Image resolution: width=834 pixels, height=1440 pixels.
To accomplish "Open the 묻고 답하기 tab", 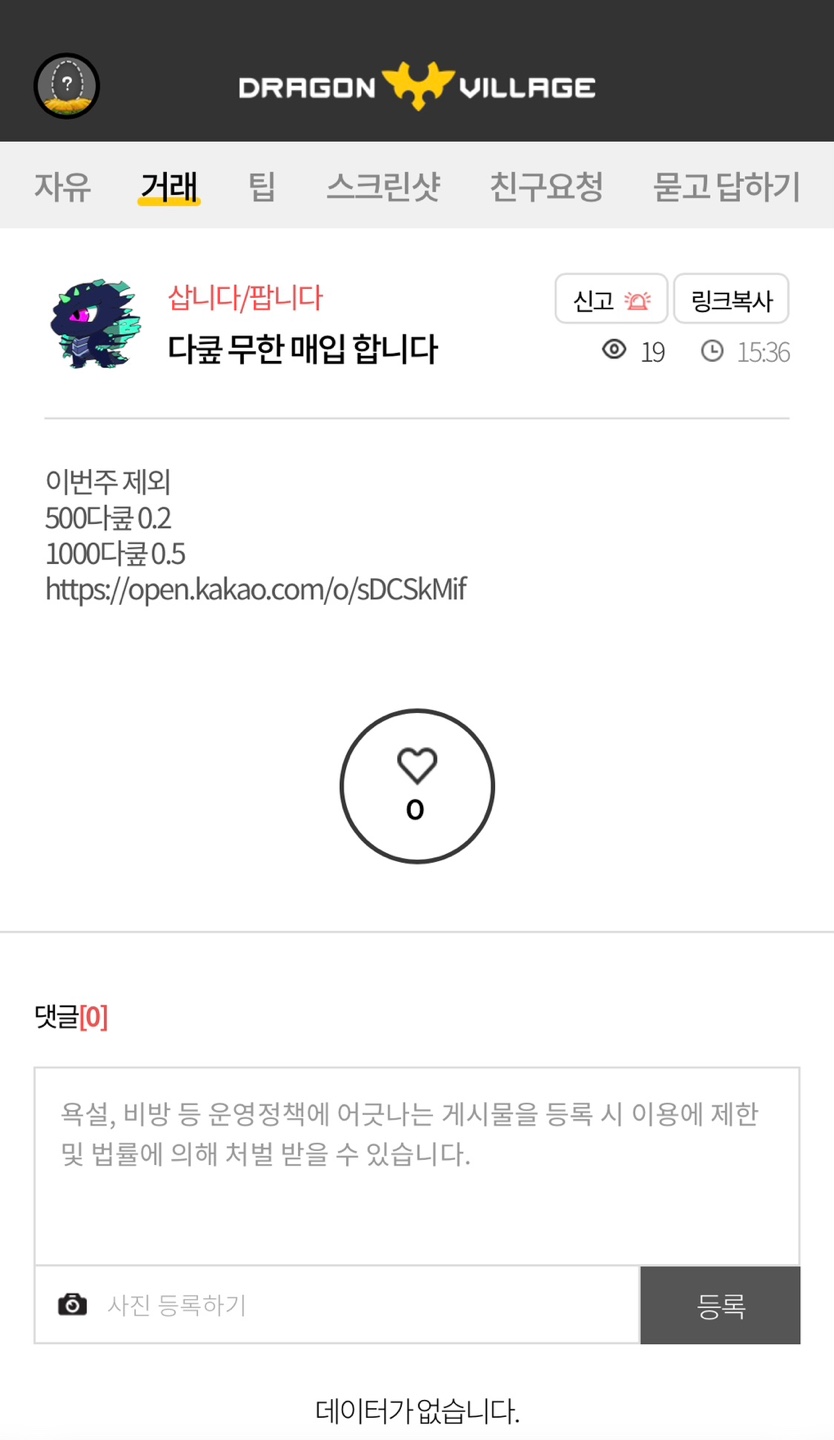I will tap(727, 186).
